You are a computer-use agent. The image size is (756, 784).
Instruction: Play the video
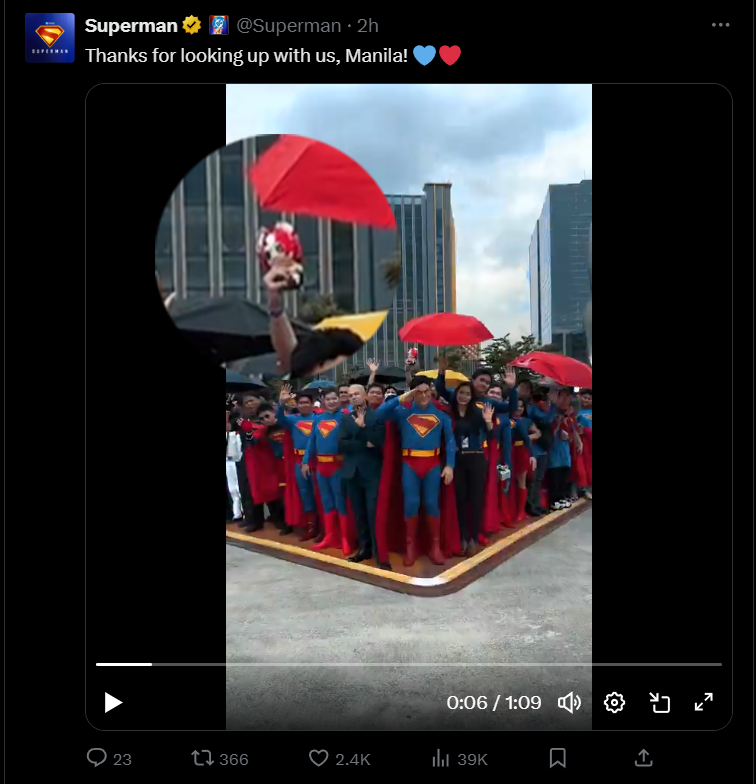point(113,702)
